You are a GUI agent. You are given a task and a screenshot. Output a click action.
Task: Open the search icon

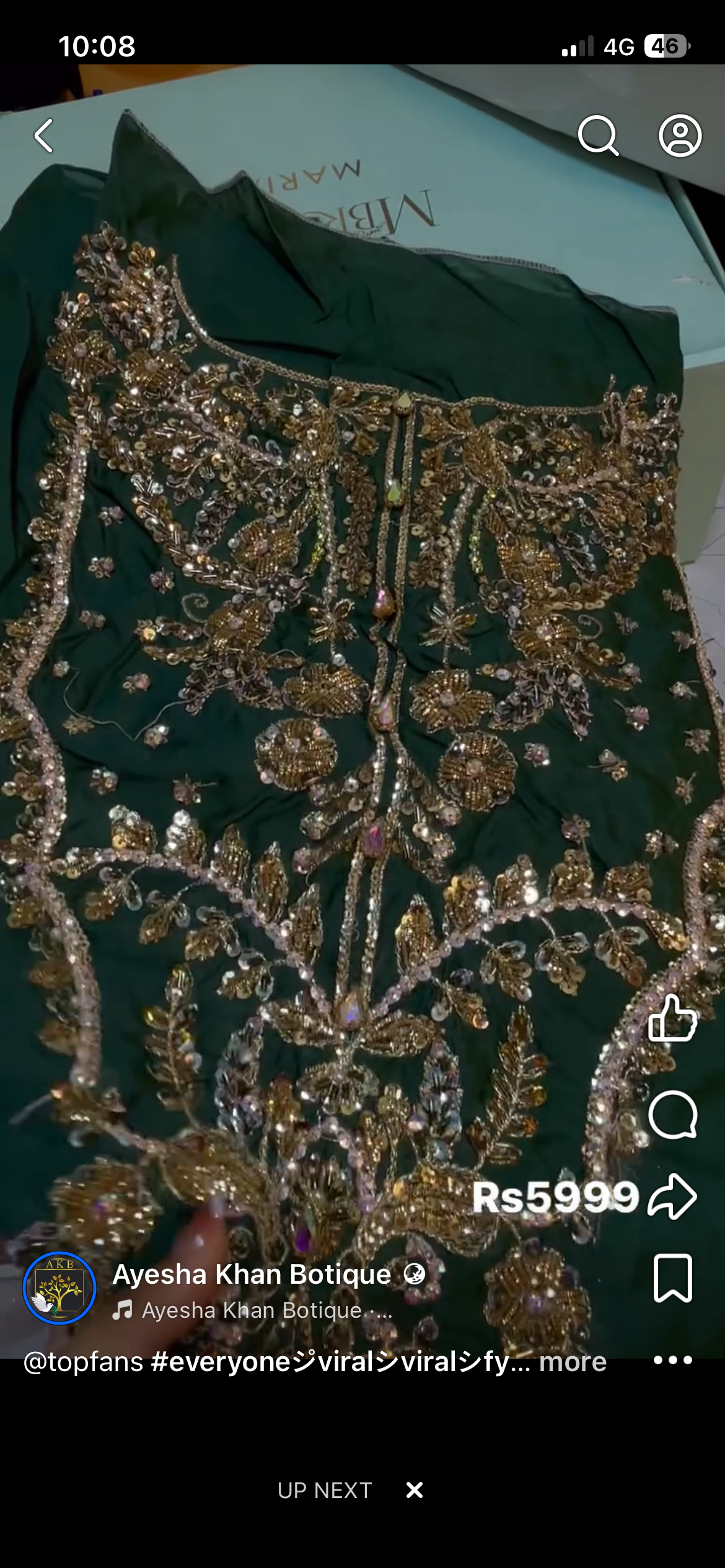(598, 135)
